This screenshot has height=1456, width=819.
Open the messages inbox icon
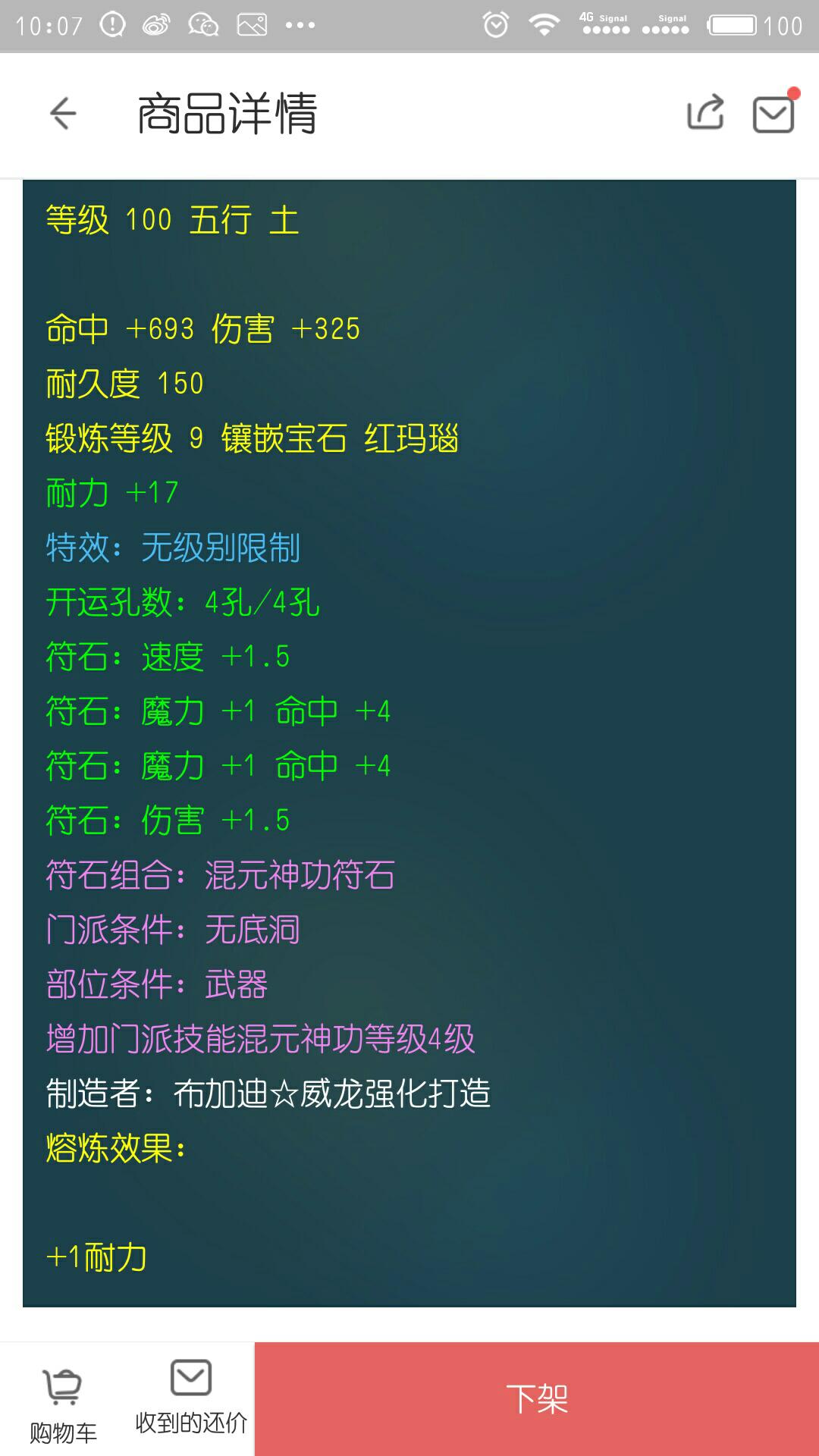coord(773,114)
